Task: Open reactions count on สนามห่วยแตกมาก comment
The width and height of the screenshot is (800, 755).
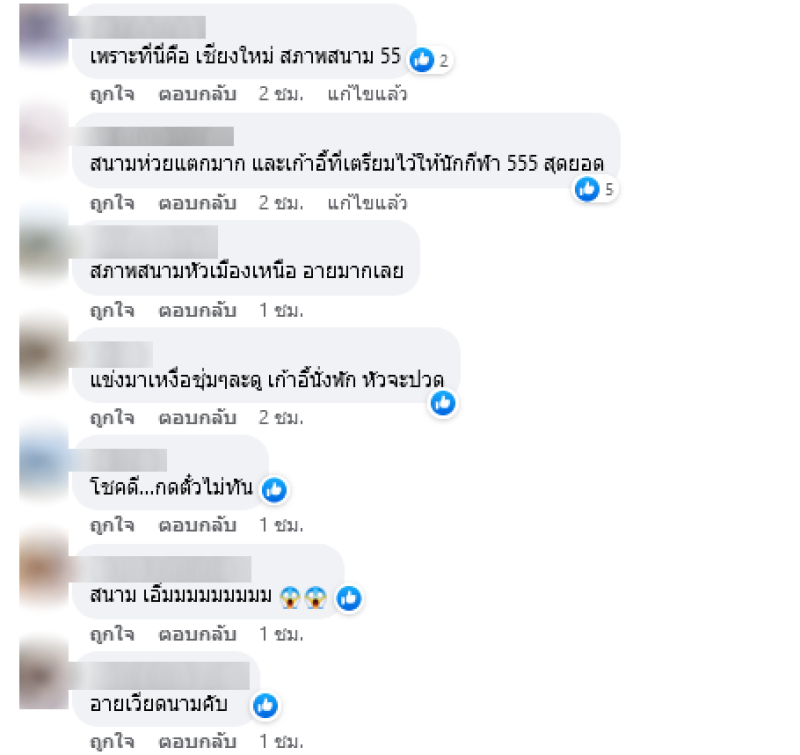Action: pos(597,188)
